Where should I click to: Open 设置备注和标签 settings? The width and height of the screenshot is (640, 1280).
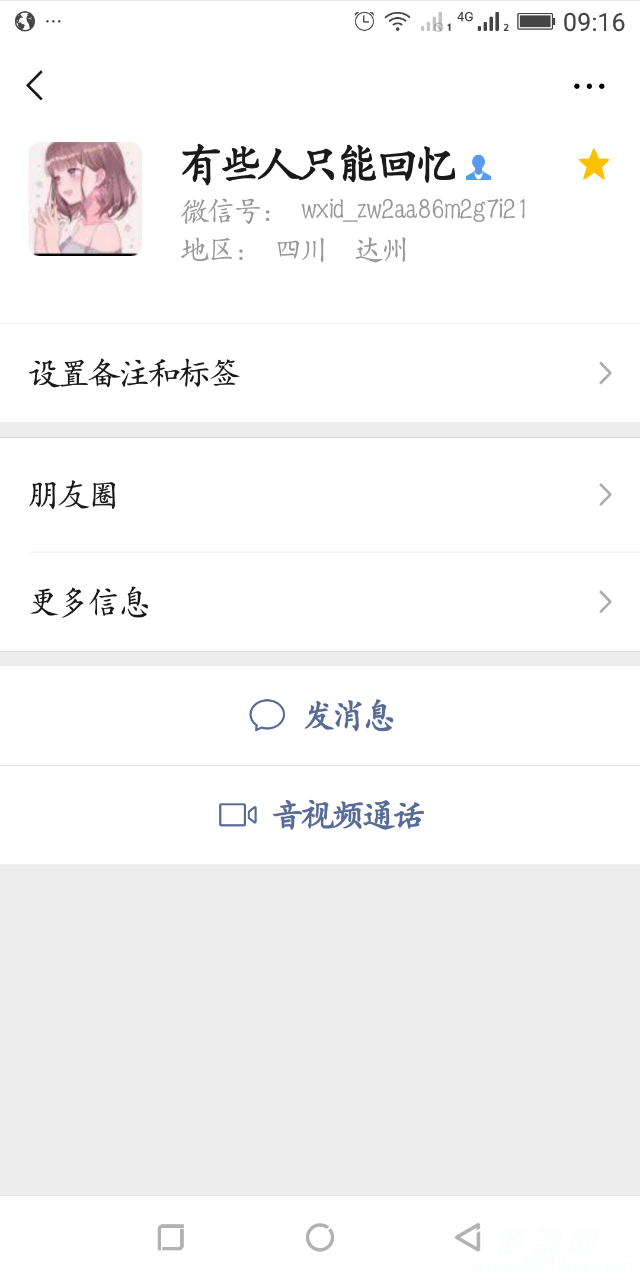point(320,374)
